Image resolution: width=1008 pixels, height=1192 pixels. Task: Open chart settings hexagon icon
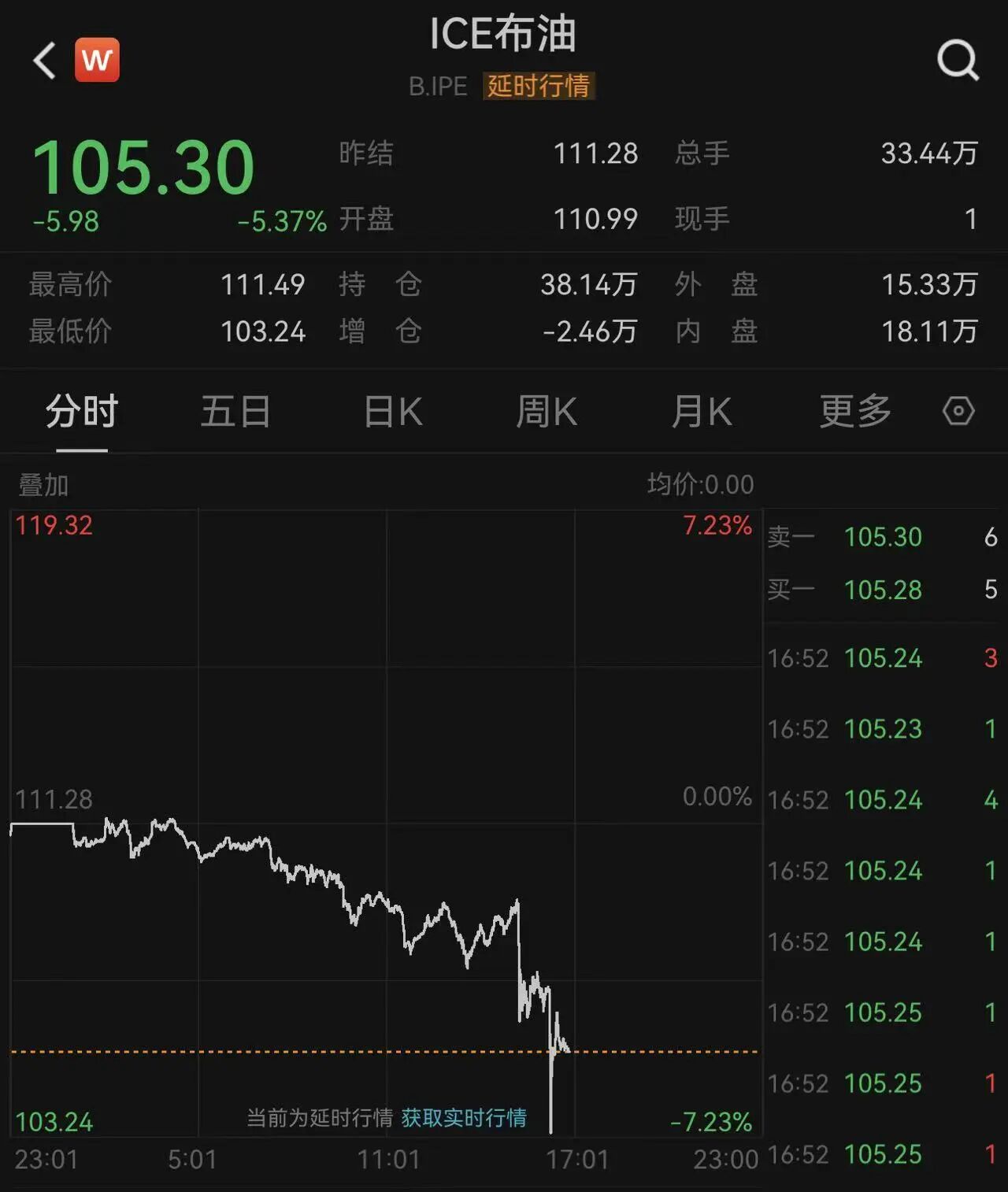pos(958,411)
